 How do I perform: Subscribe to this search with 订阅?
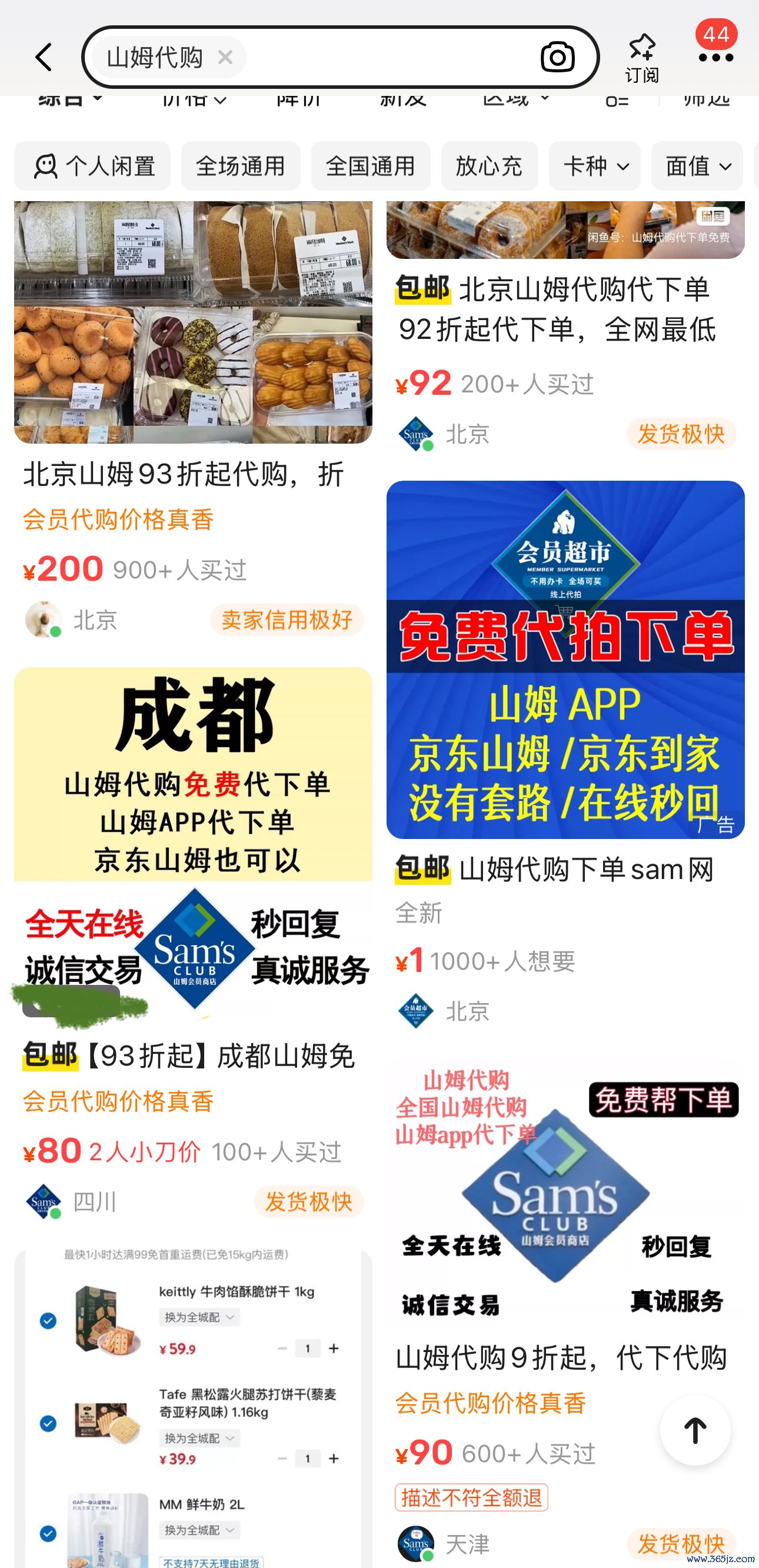(641, 58)
